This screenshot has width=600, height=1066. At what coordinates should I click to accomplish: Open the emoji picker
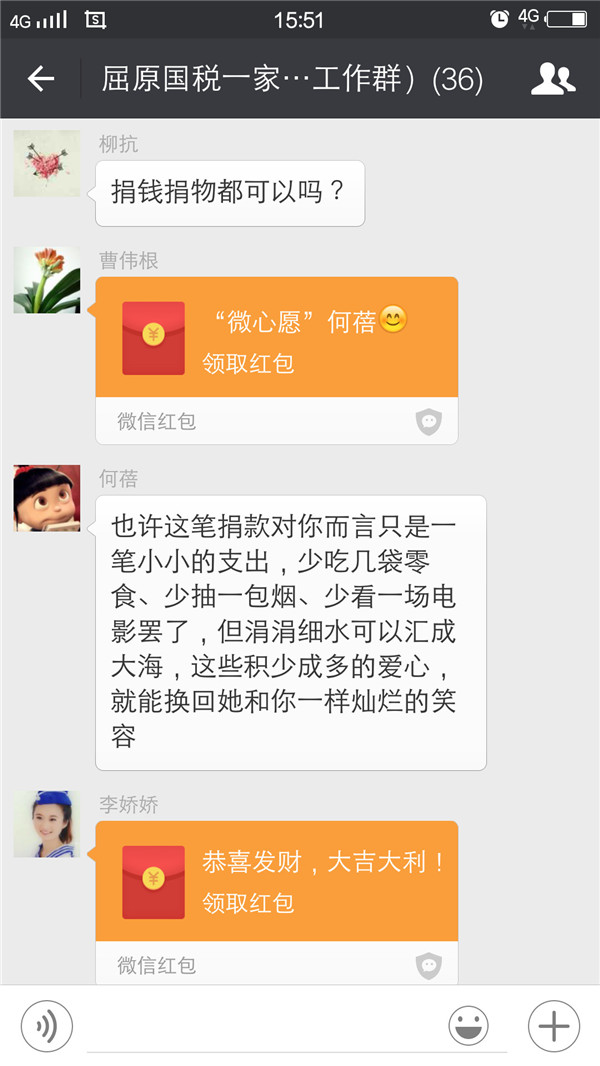click(x=468, y=1026)
